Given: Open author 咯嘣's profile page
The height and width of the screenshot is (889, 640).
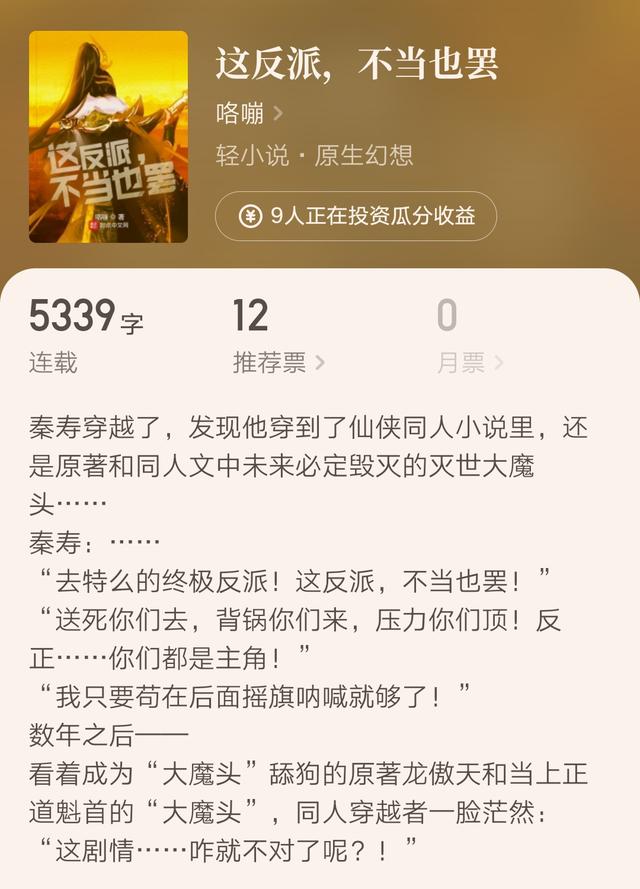Looking at the screenshot, I should (249, 113).
